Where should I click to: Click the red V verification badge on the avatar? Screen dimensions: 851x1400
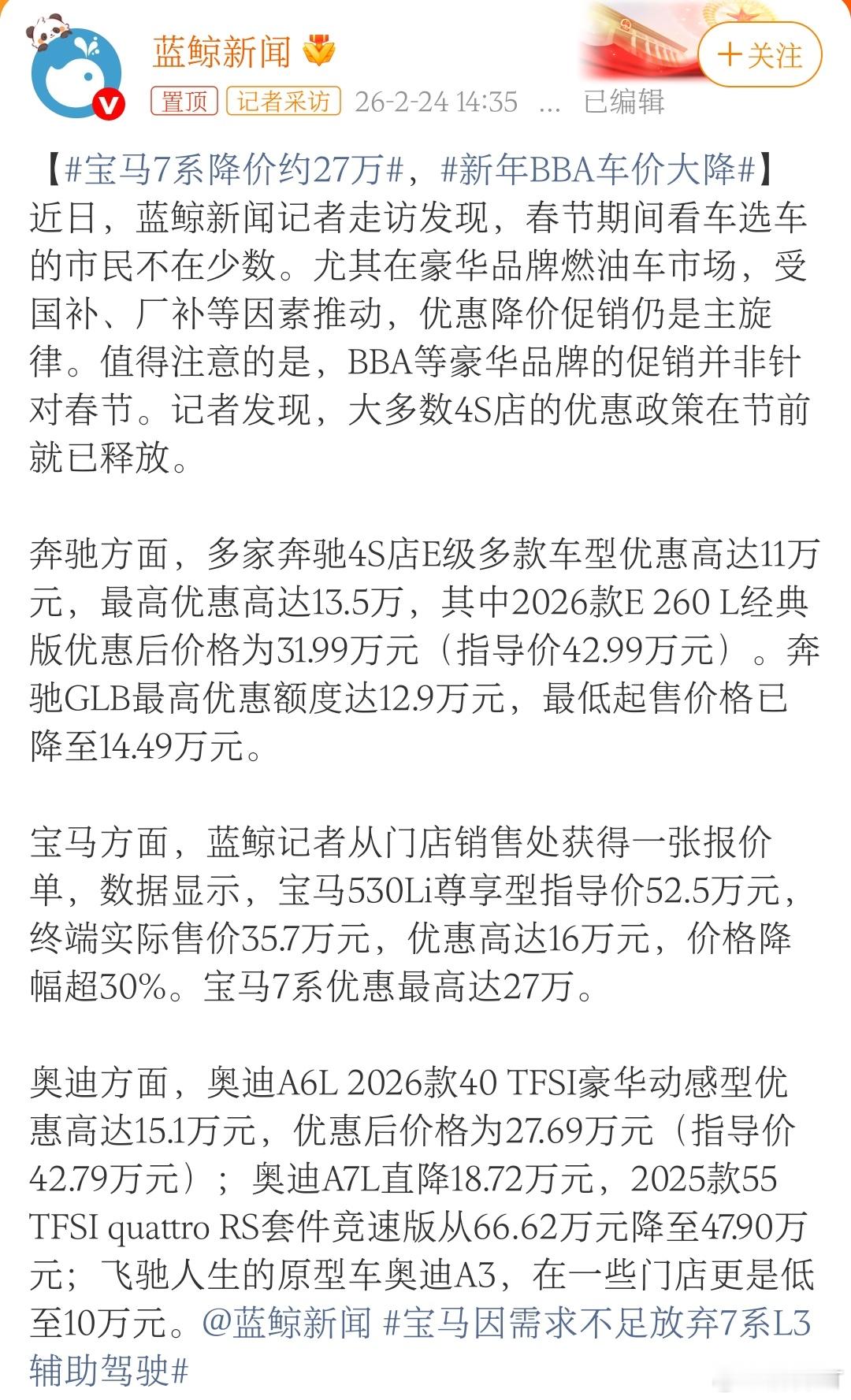(110, 102)
